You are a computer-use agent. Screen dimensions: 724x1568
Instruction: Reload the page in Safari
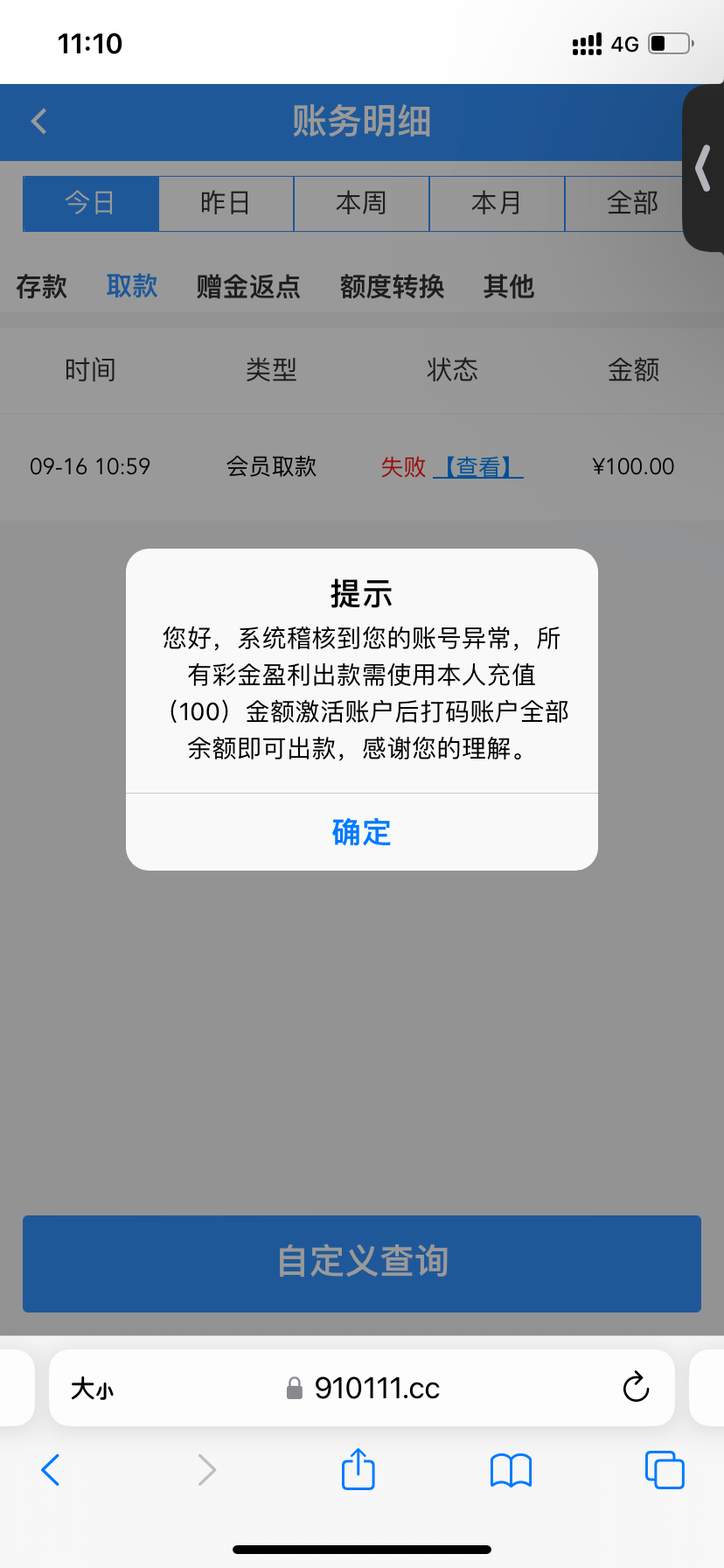(636, 1387)
